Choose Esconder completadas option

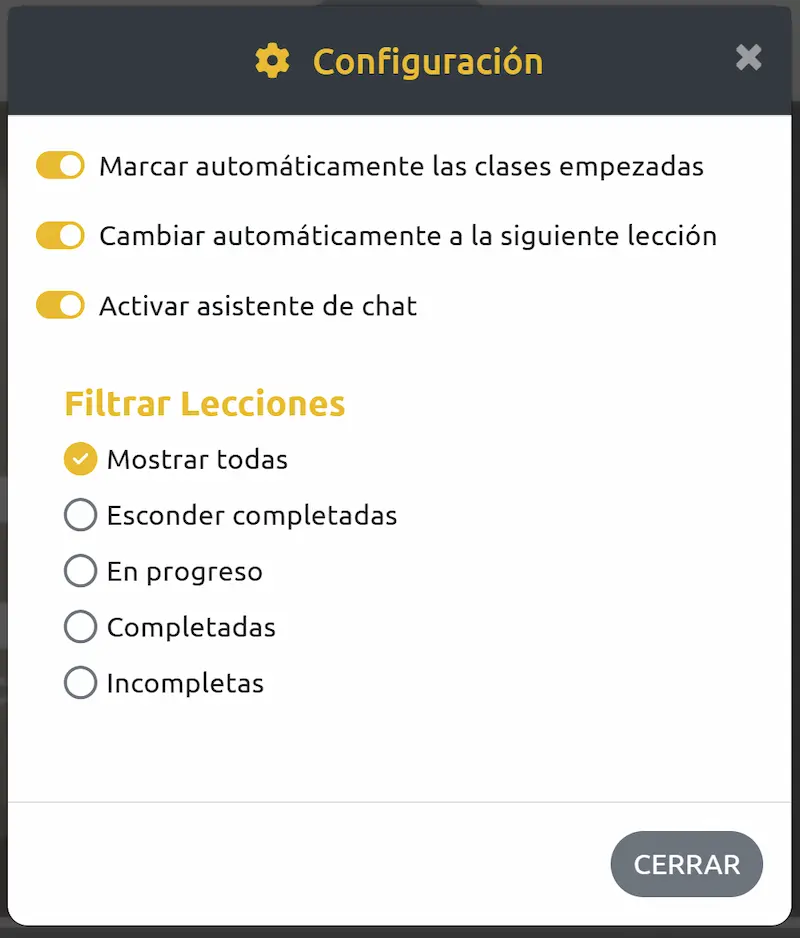(80, 515)
